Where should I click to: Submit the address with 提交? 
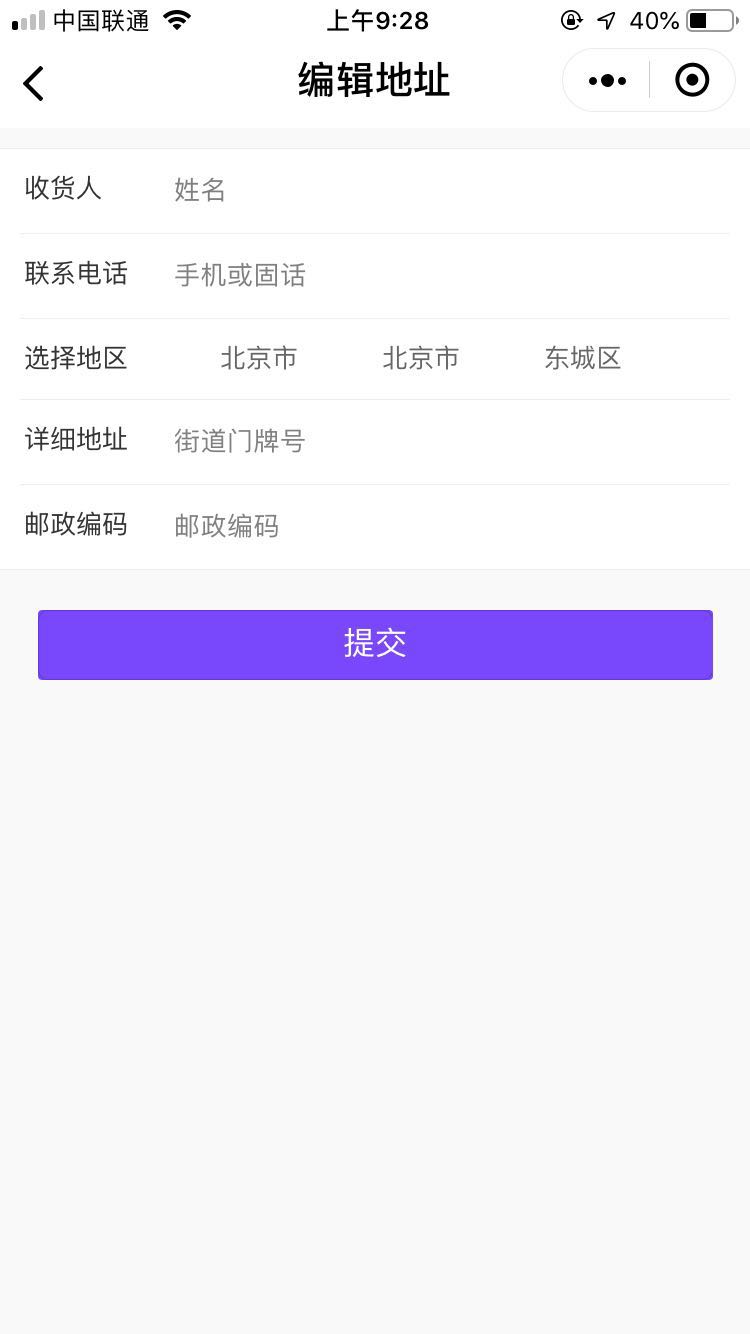pos(375,644)
